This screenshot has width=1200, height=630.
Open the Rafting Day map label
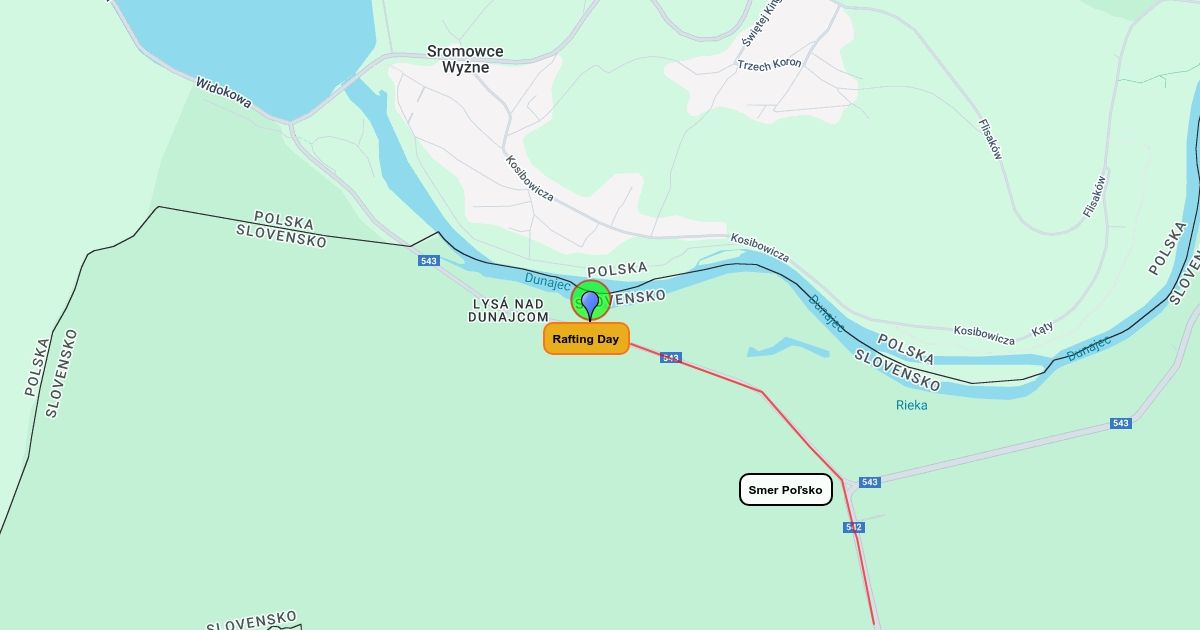point(586,339)
